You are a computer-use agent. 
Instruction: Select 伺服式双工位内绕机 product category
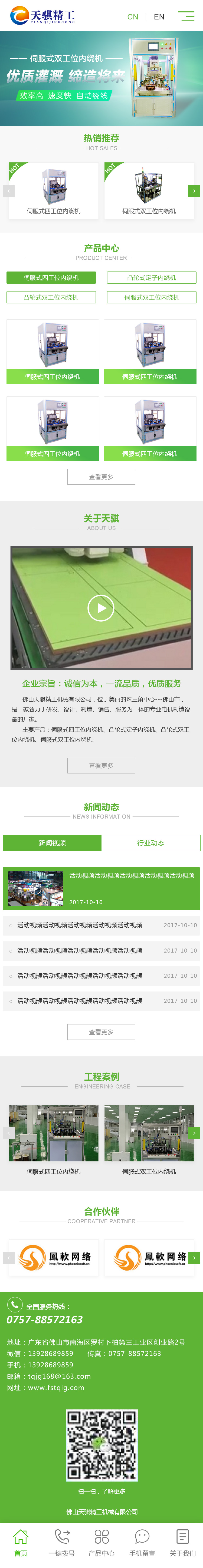[x=151, y=298]
